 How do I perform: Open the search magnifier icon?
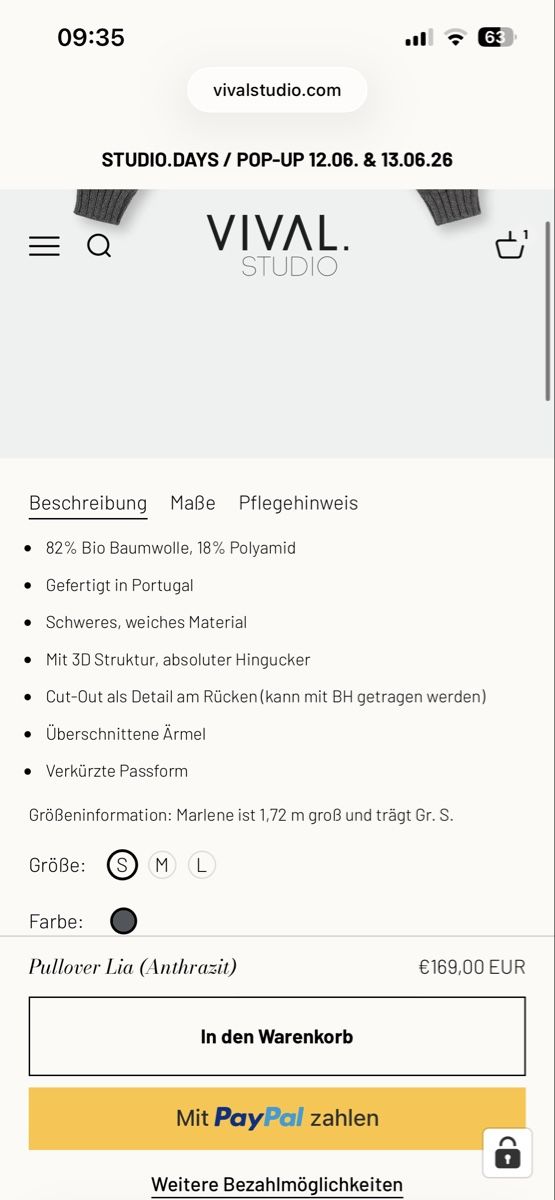tap(99, 246)
